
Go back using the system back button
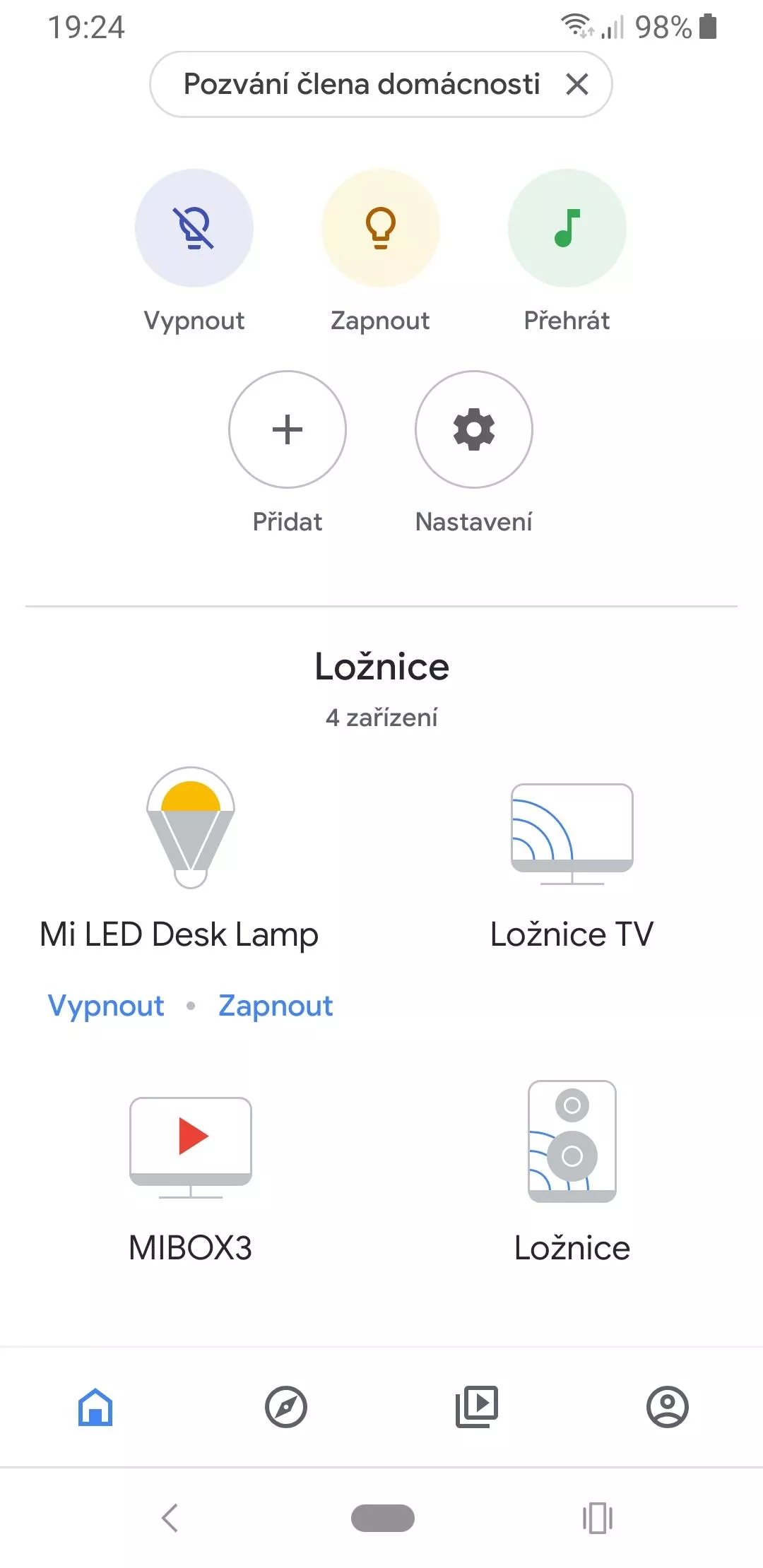click(170, 1518)
